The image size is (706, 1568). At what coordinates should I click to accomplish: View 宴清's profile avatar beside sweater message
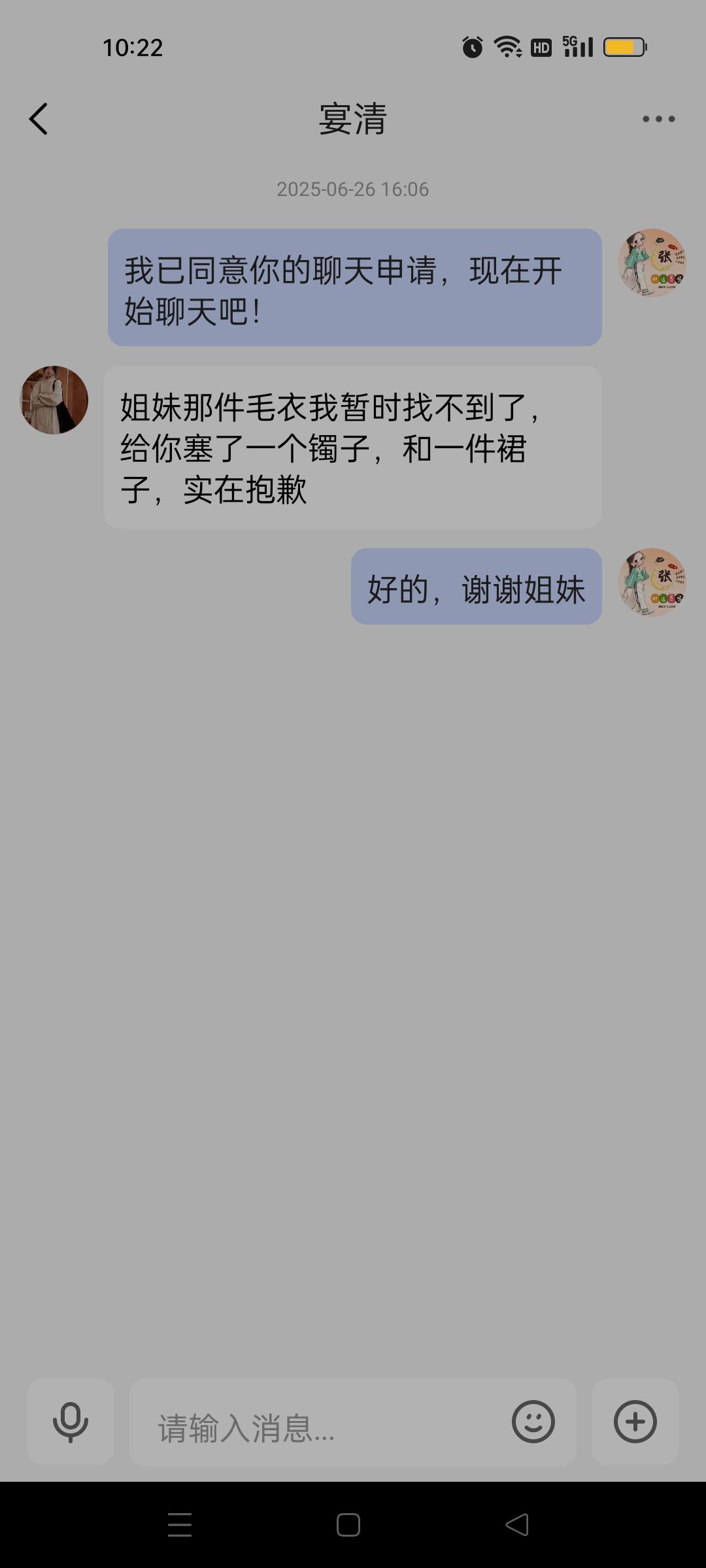(x=54, y=400)
